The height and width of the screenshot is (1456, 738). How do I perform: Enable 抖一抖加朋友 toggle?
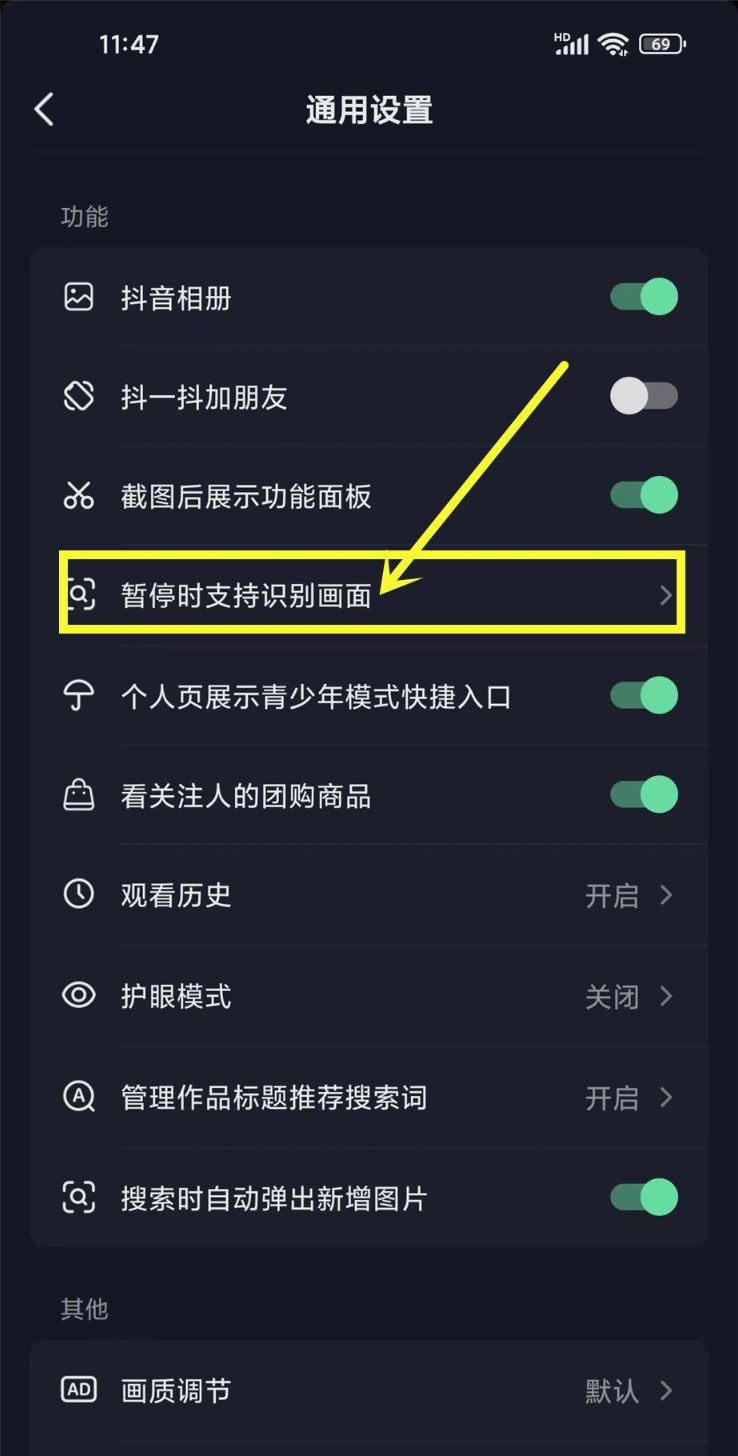[x=644, y=397]
